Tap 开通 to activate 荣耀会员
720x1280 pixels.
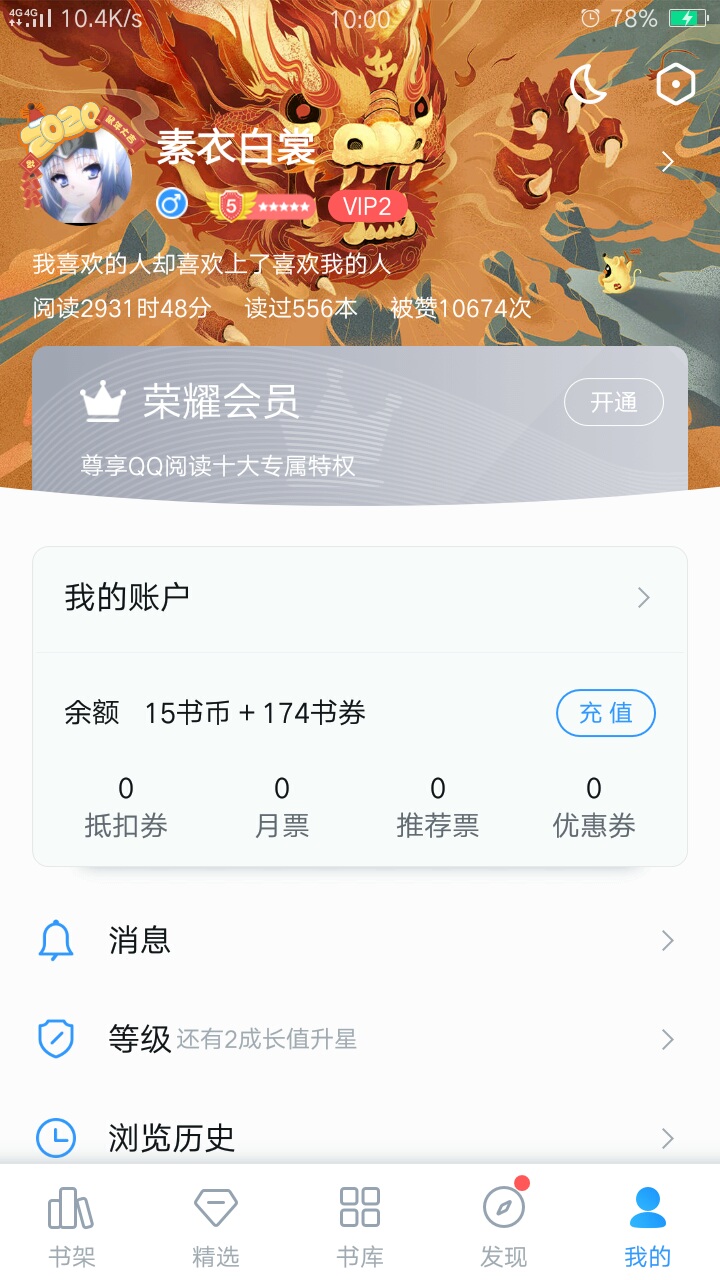[613, 402]
